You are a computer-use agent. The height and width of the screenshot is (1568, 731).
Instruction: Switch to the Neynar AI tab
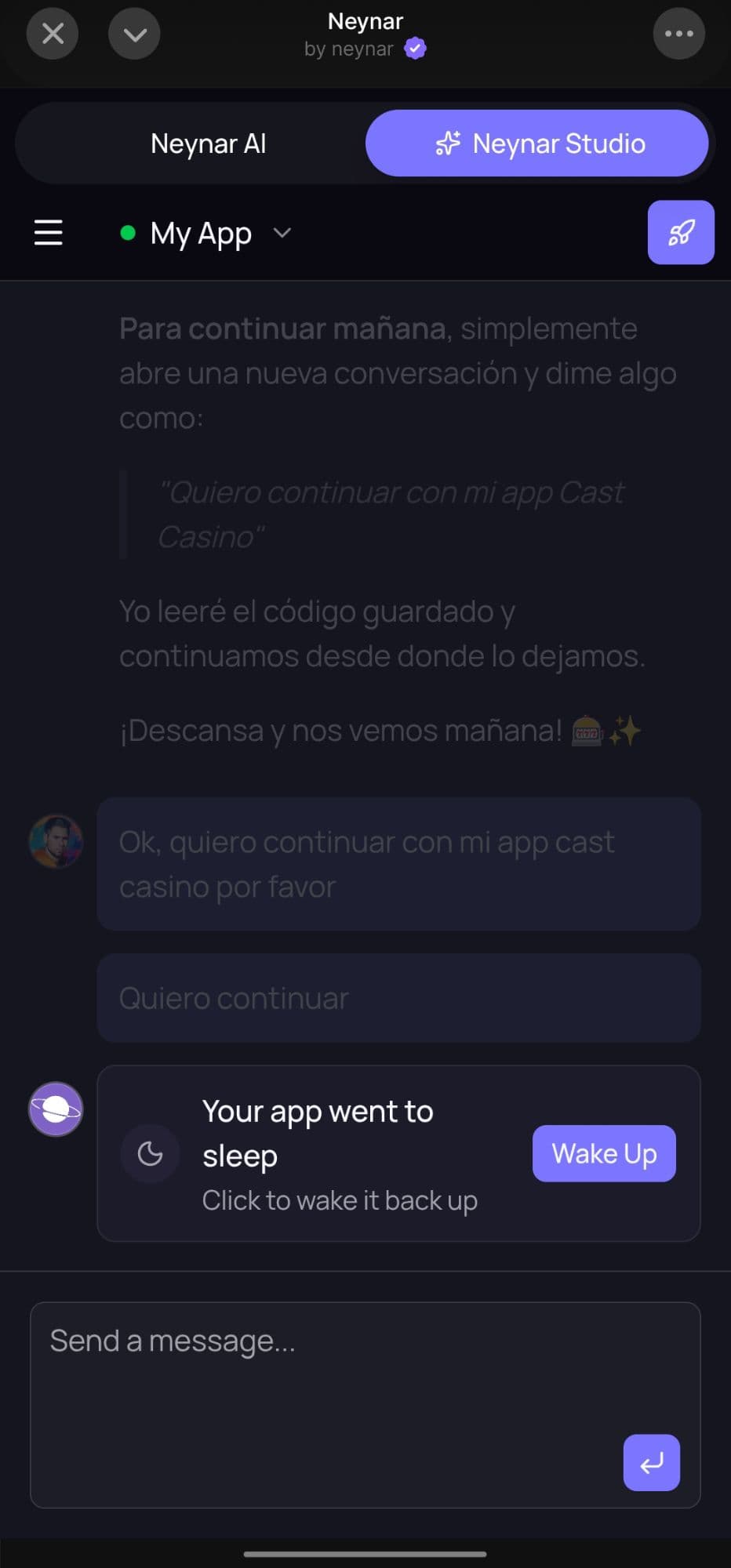(x=208, y=143)
